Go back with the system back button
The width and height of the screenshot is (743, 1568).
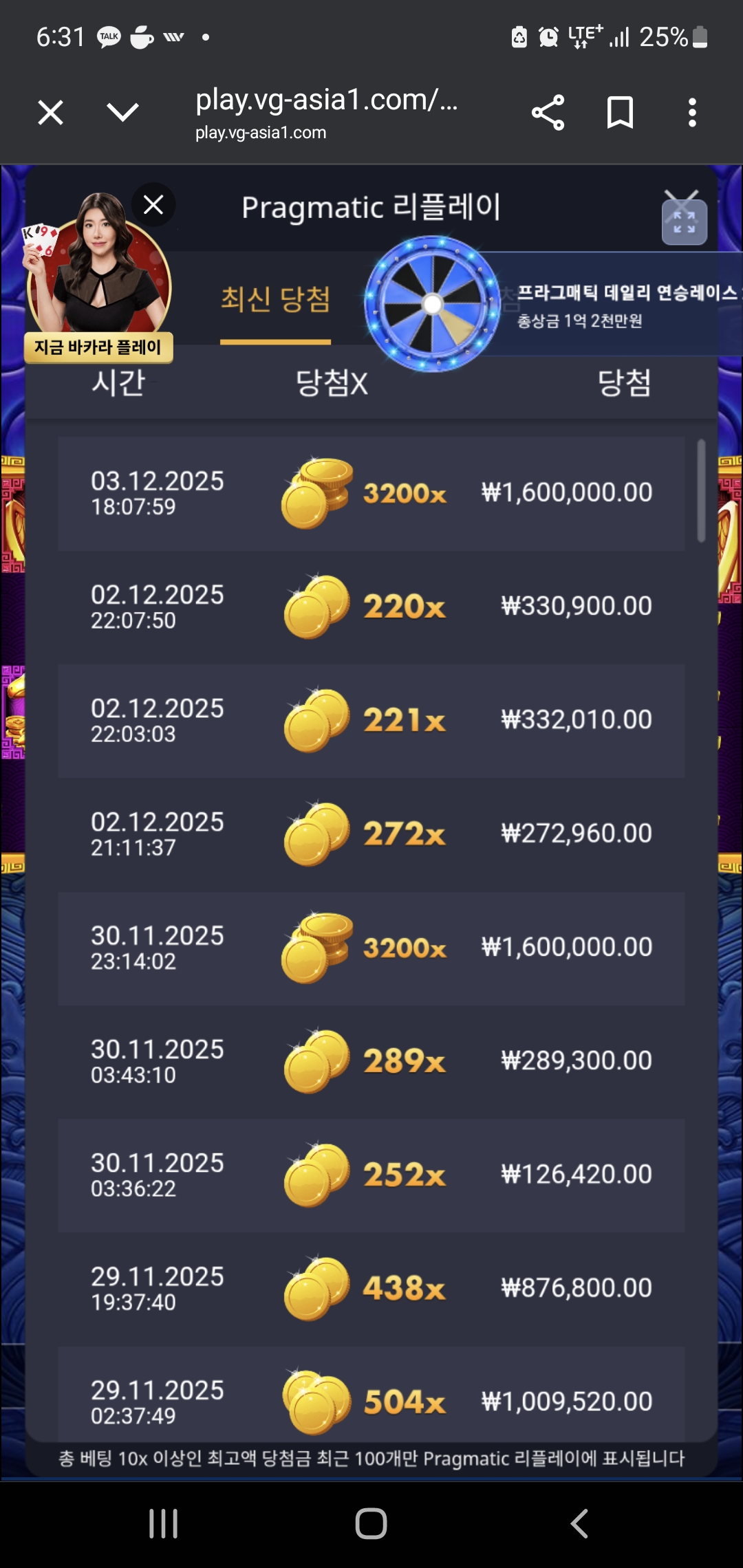click(x=579, y=1523)
